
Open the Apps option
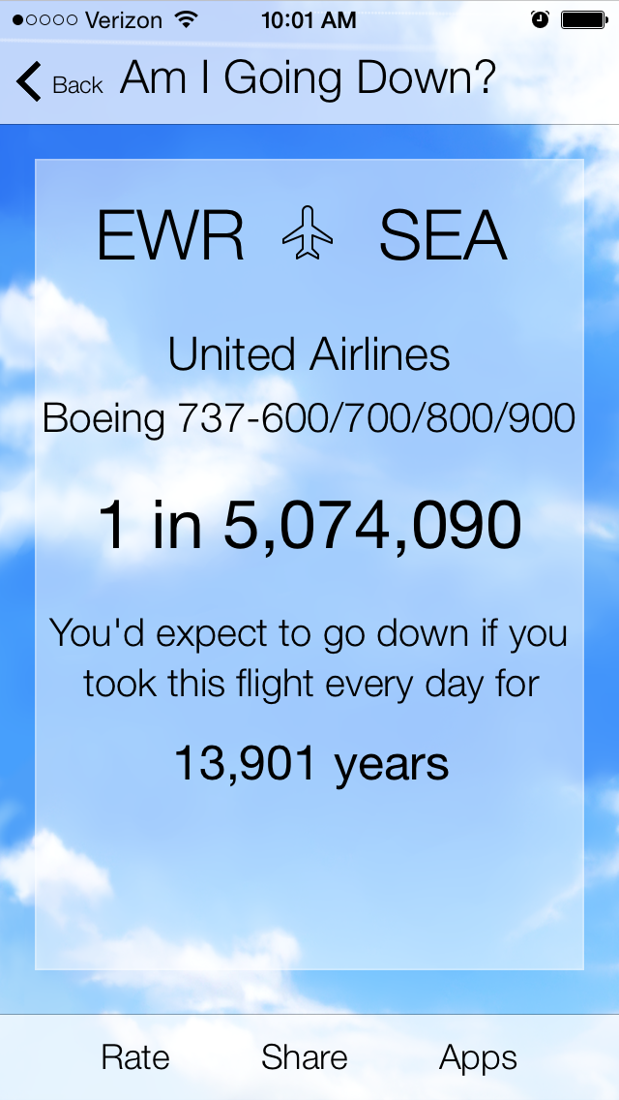point(478,1059)
